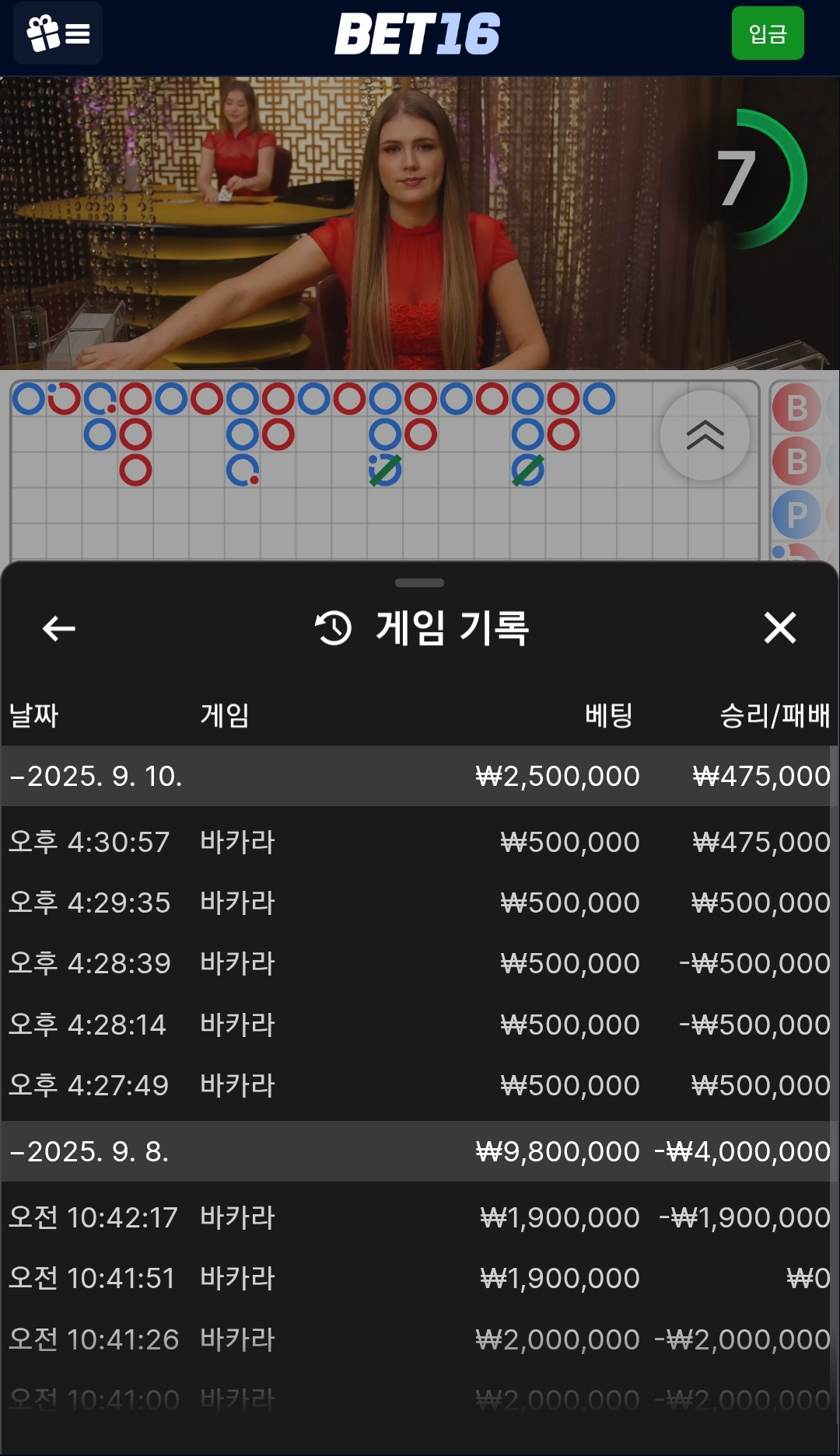Close the 게임 기록 panel

point(779,628)
